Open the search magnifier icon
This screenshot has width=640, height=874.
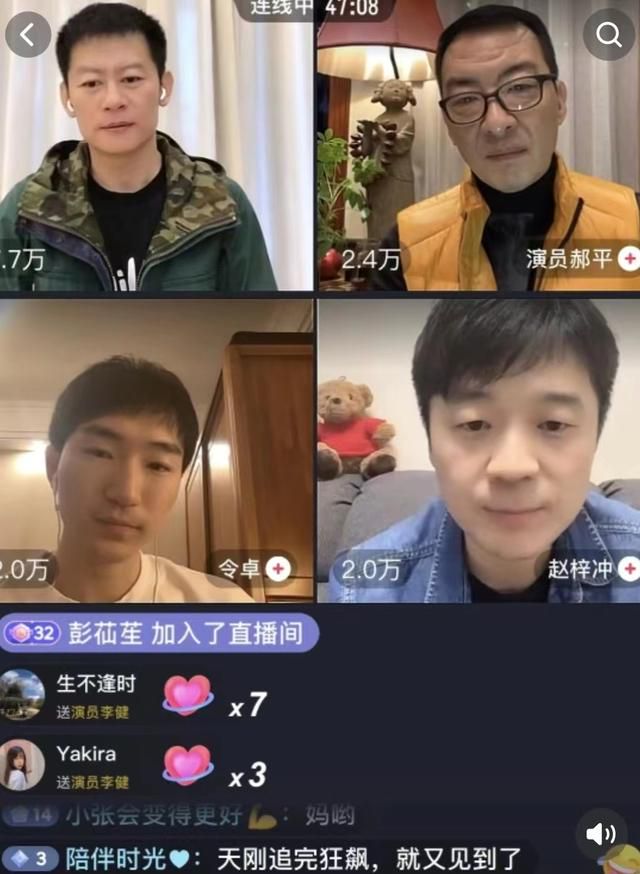609,35
